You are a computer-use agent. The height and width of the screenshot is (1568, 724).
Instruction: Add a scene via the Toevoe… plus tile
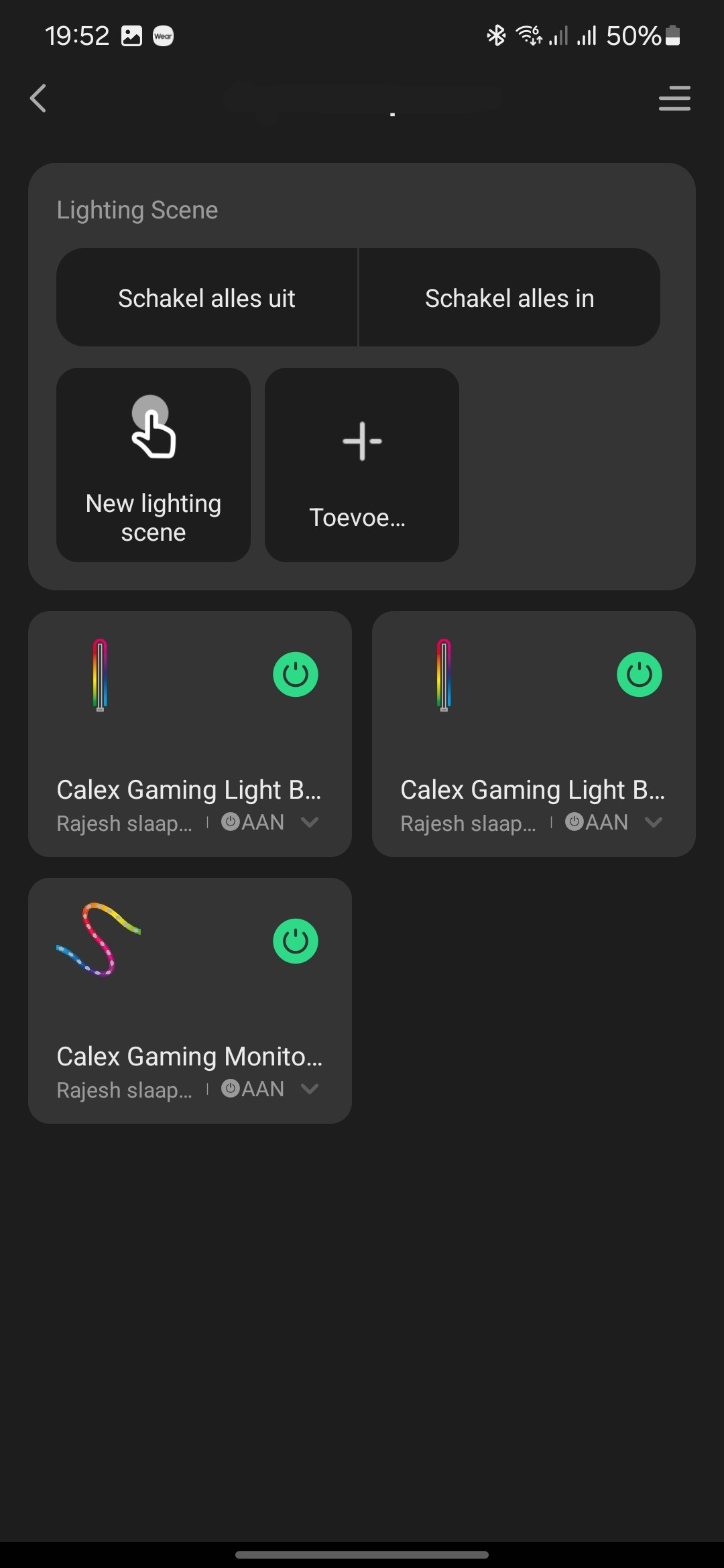[x=362, y=464]
